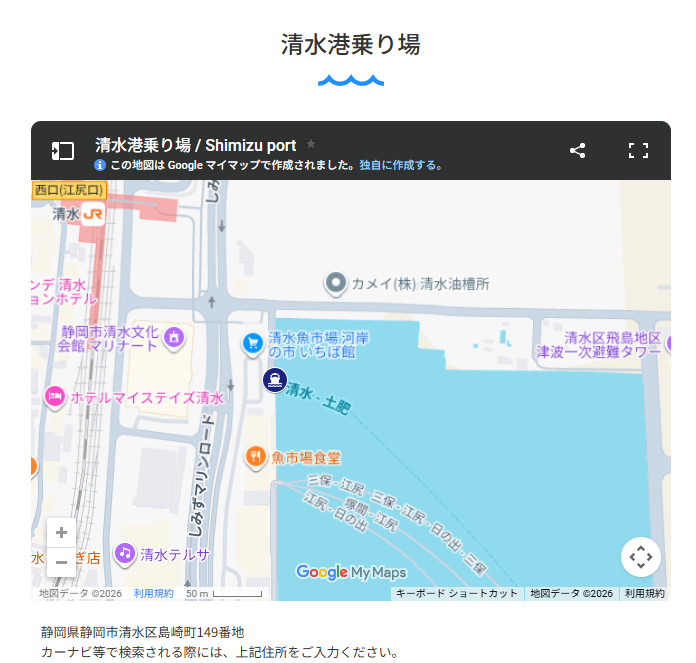Open キーボード ショートカット

click(457, 593)
